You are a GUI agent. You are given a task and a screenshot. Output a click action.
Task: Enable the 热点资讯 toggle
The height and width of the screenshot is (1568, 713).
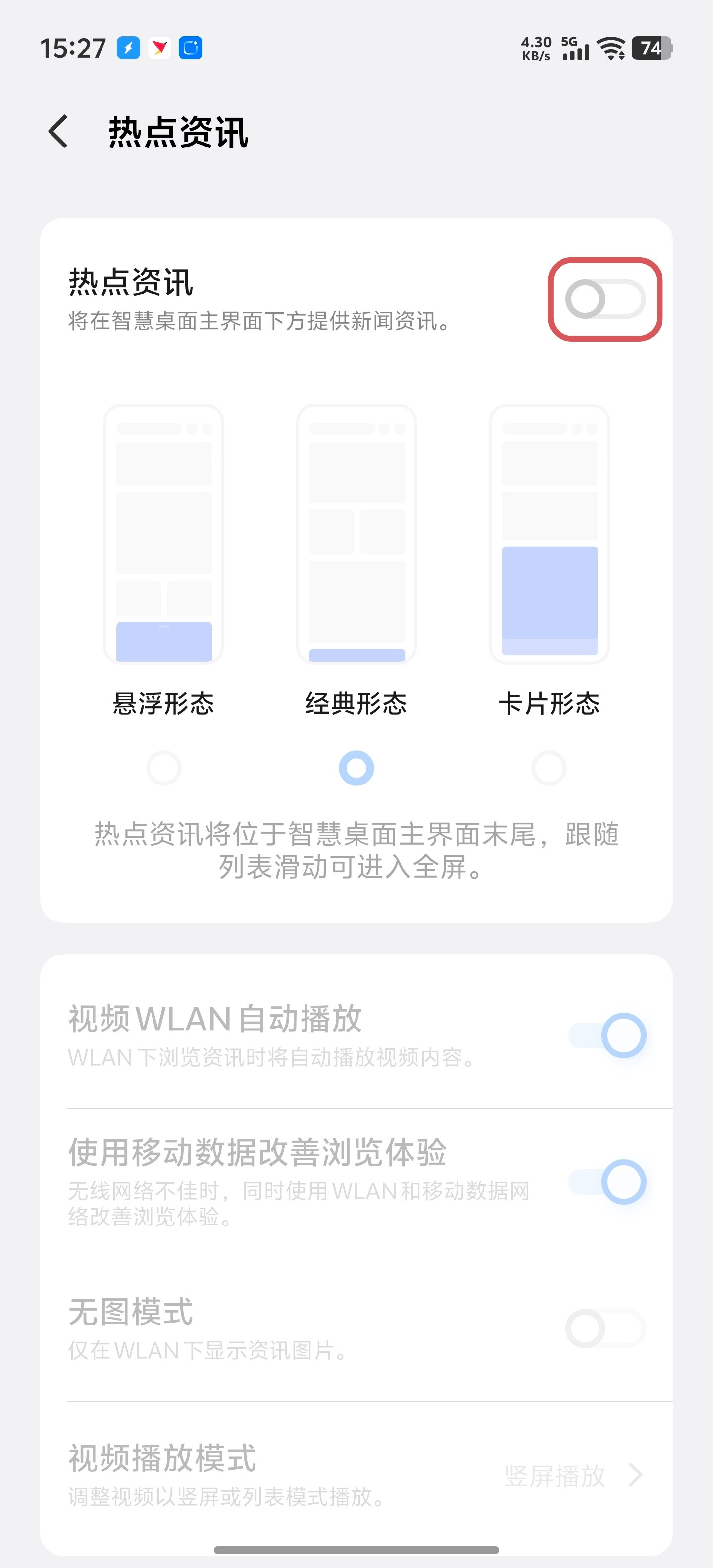point(606,297)
